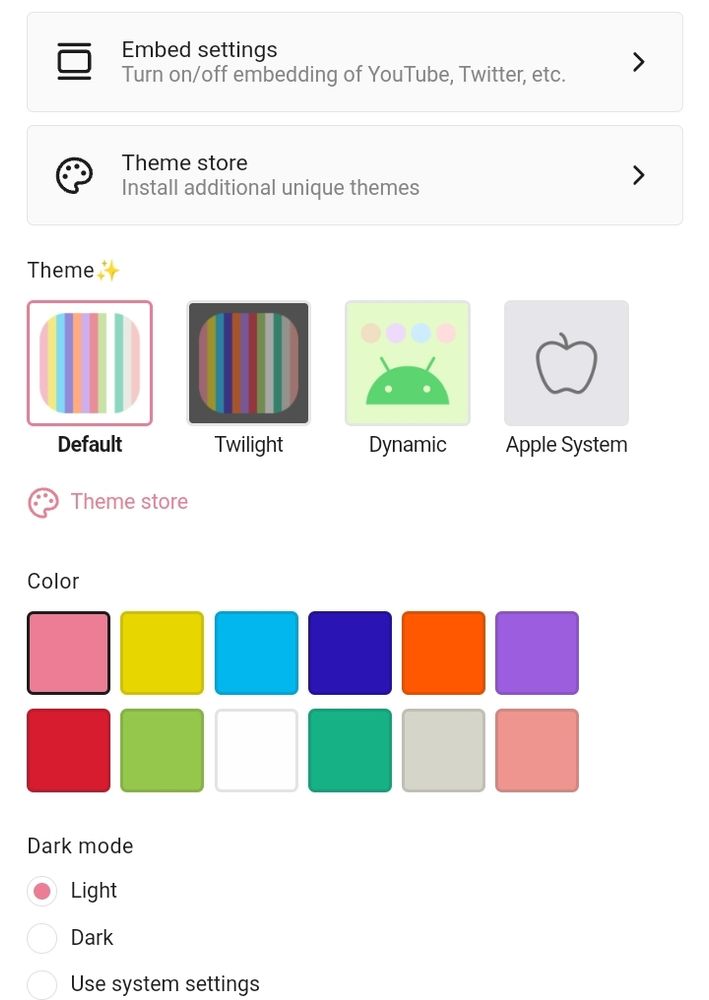
Task: Switch to Dark mode option
Action: tap(42, 938)
